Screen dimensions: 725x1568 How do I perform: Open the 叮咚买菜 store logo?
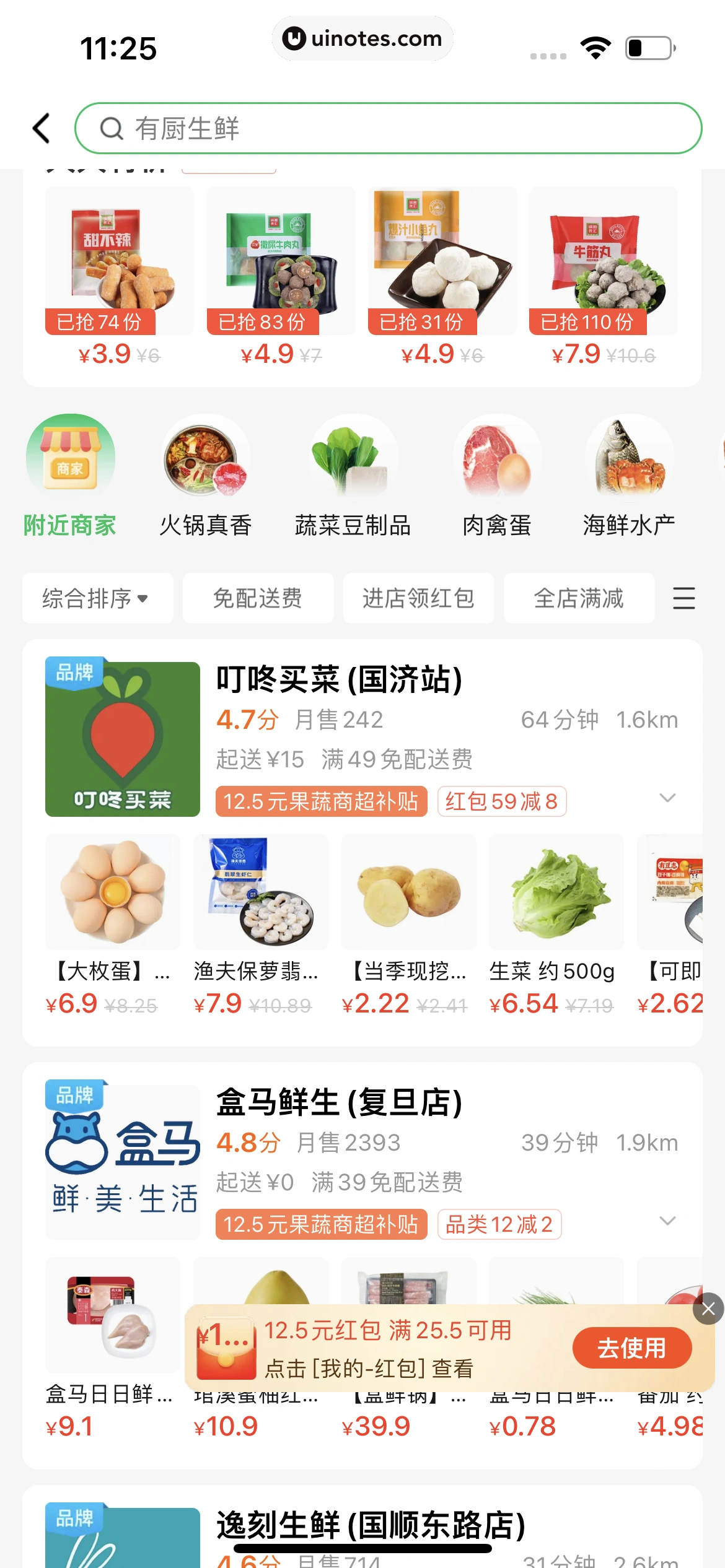[121, 738]
